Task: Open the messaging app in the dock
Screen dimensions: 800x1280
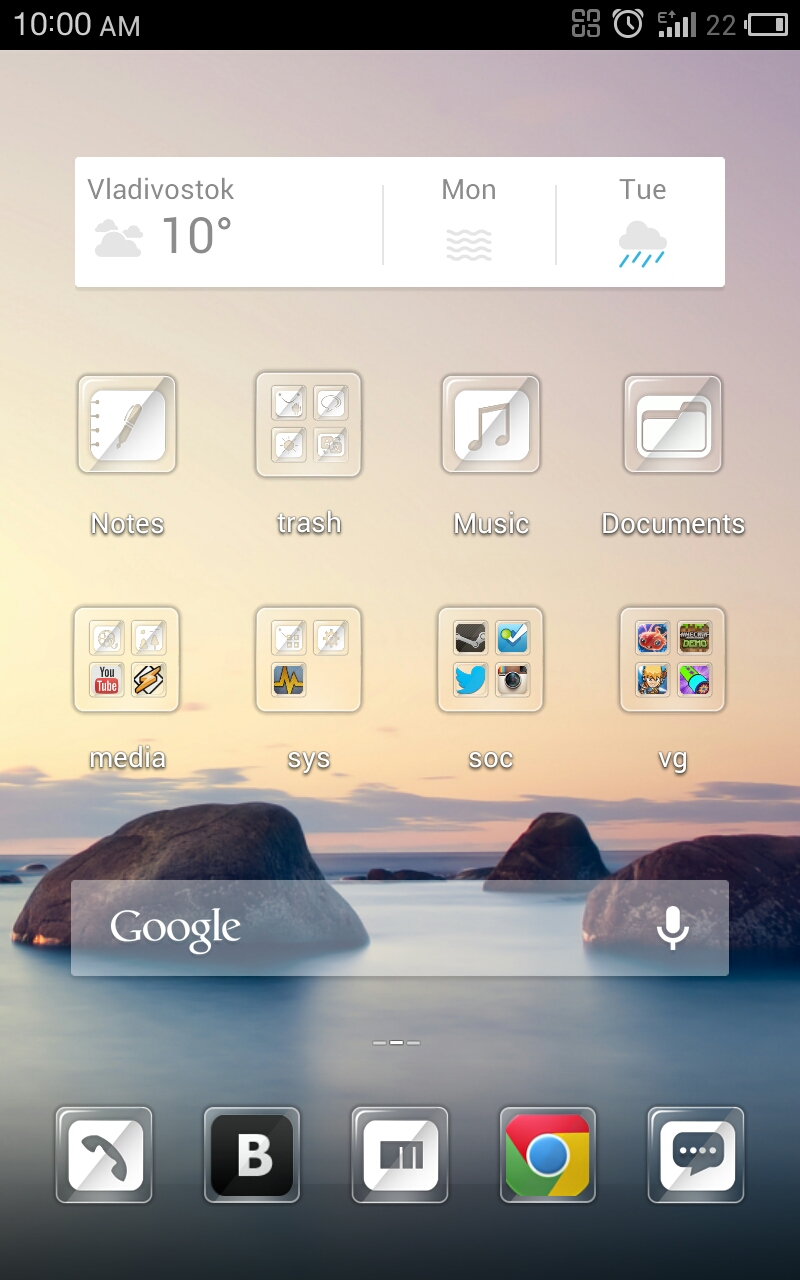Action: tap(696, 1155)
